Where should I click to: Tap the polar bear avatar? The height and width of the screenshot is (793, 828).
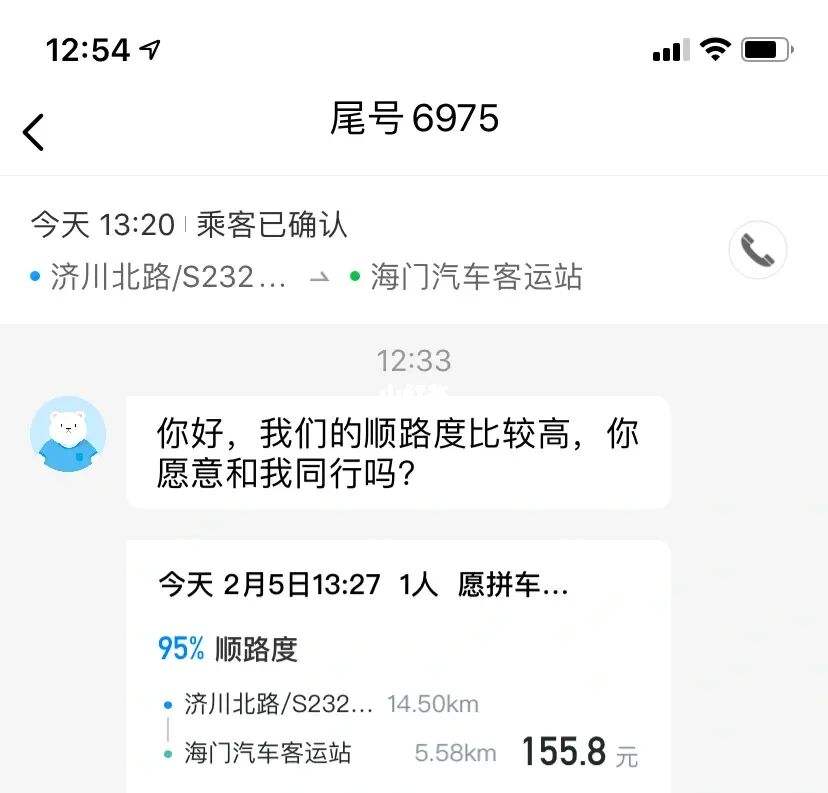68,434
